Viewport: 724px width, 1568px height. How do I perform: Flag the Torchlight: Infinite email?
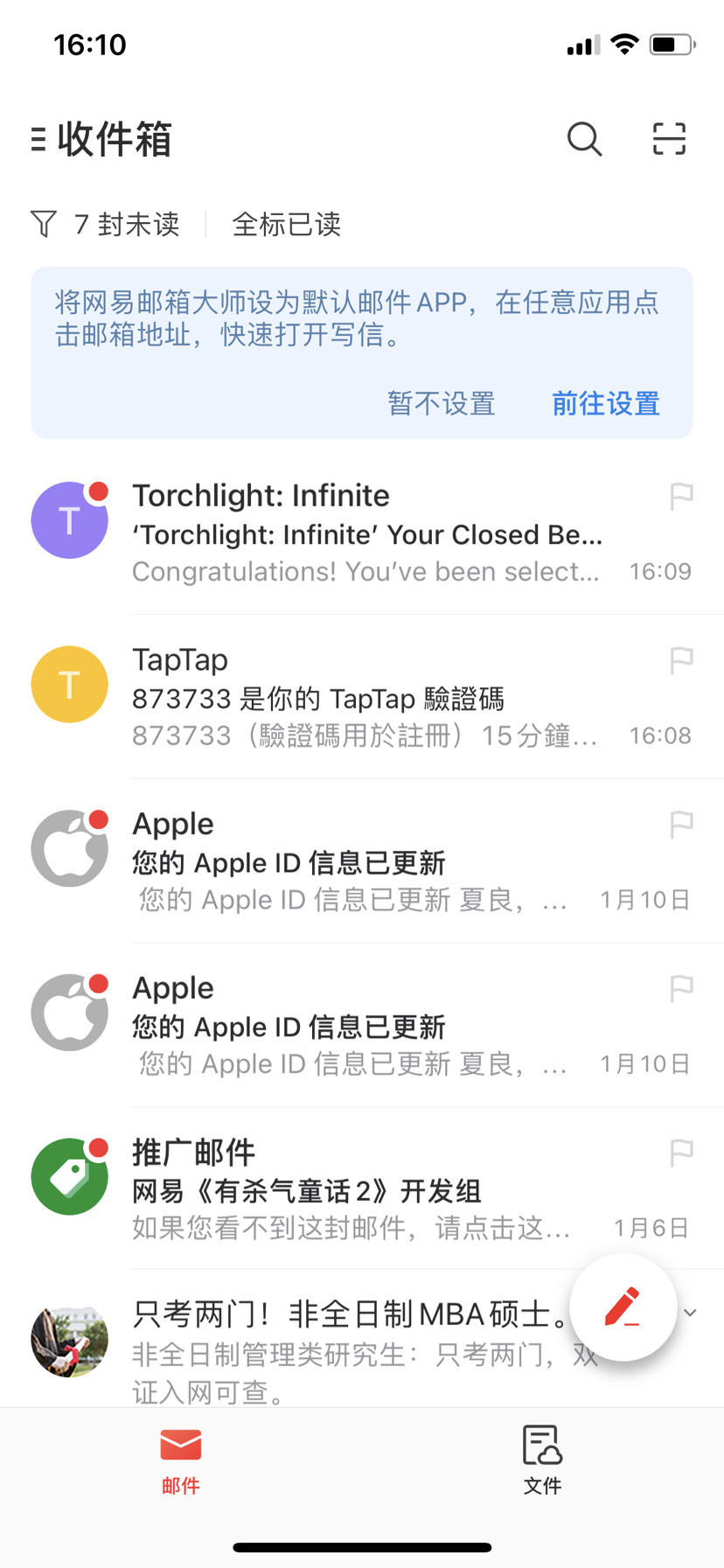click(681, 496)
